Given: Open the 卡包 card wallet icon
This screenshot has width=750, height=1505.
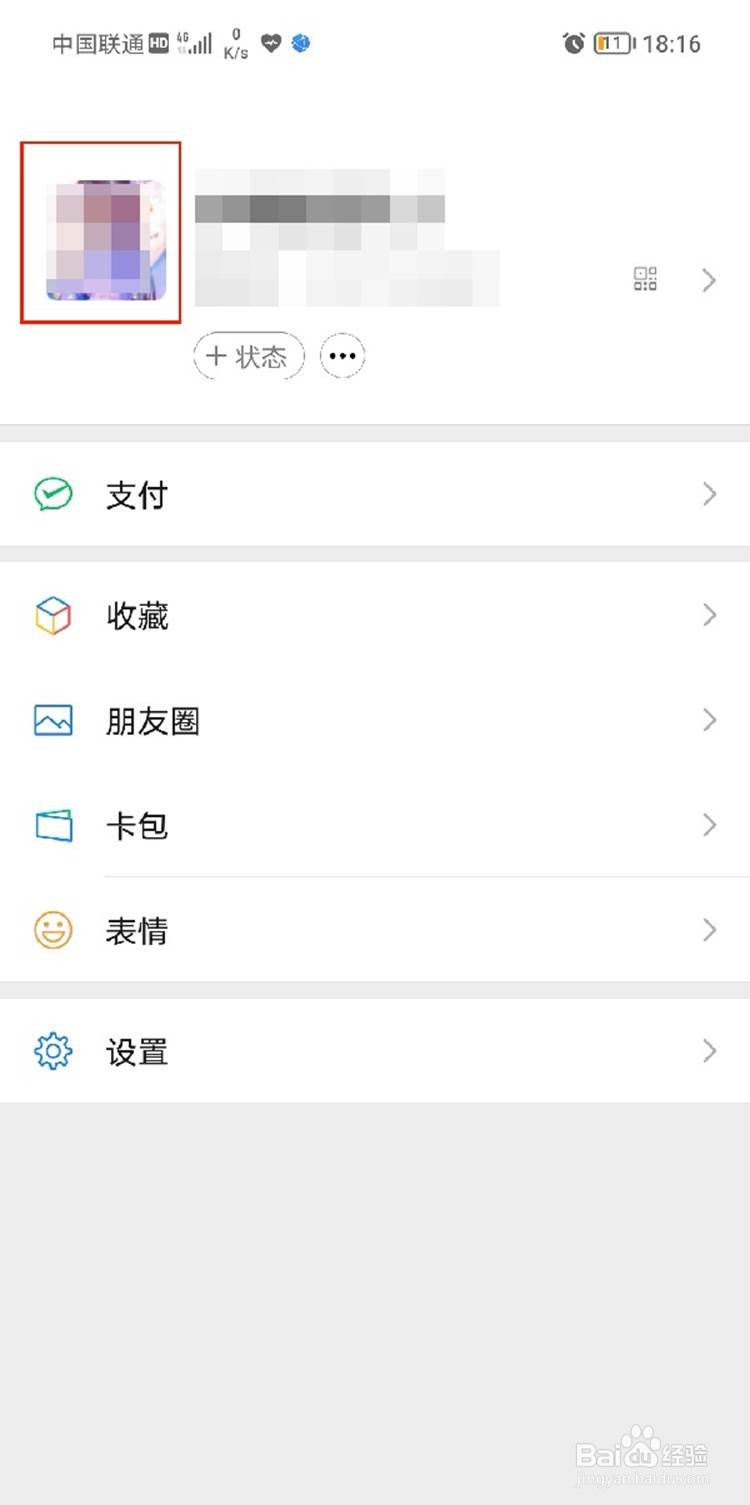Looking at the screenshot, I should [52, 825].
